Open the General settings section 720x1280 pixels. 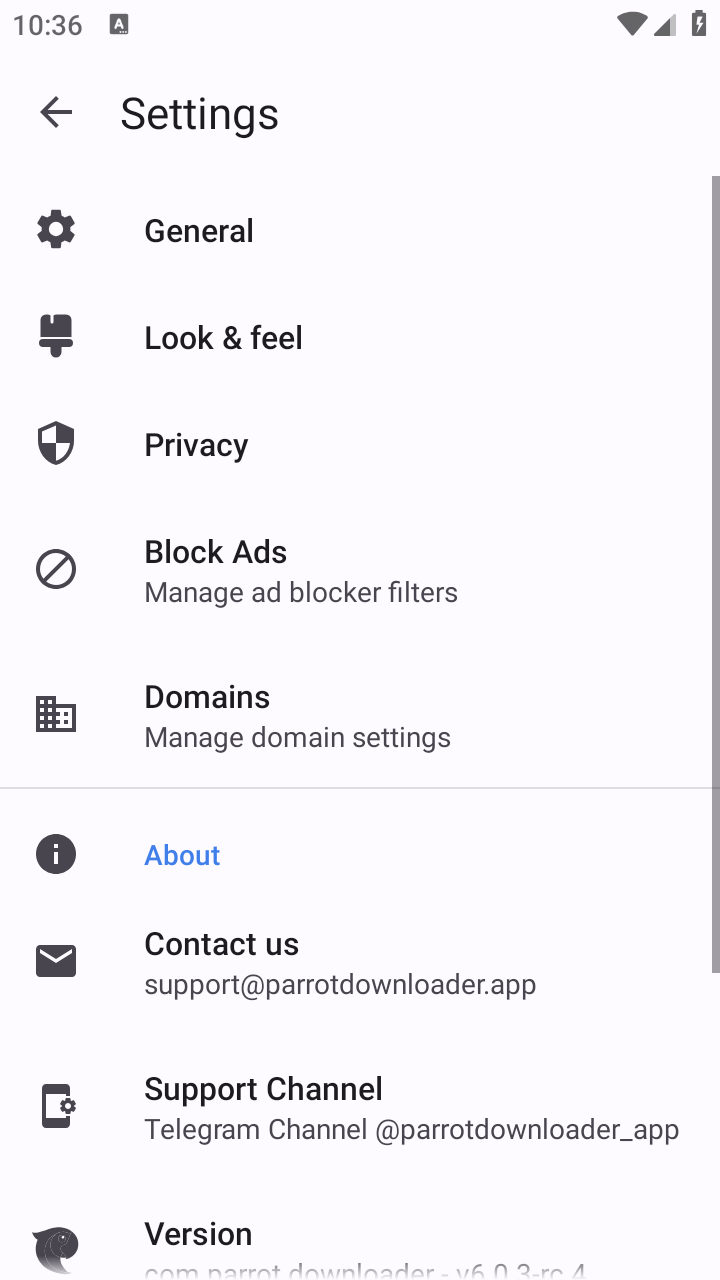198,229
